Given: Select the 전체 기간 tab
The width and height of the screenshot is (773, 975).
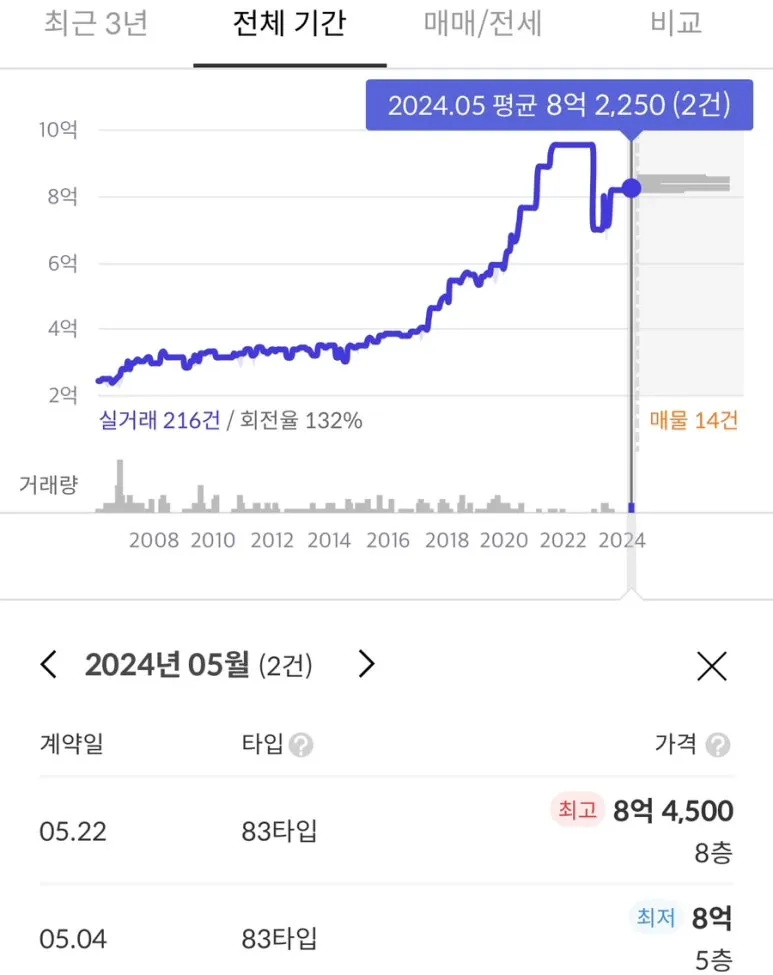Looking at the screenshot, I should click(x=289, y=24).
